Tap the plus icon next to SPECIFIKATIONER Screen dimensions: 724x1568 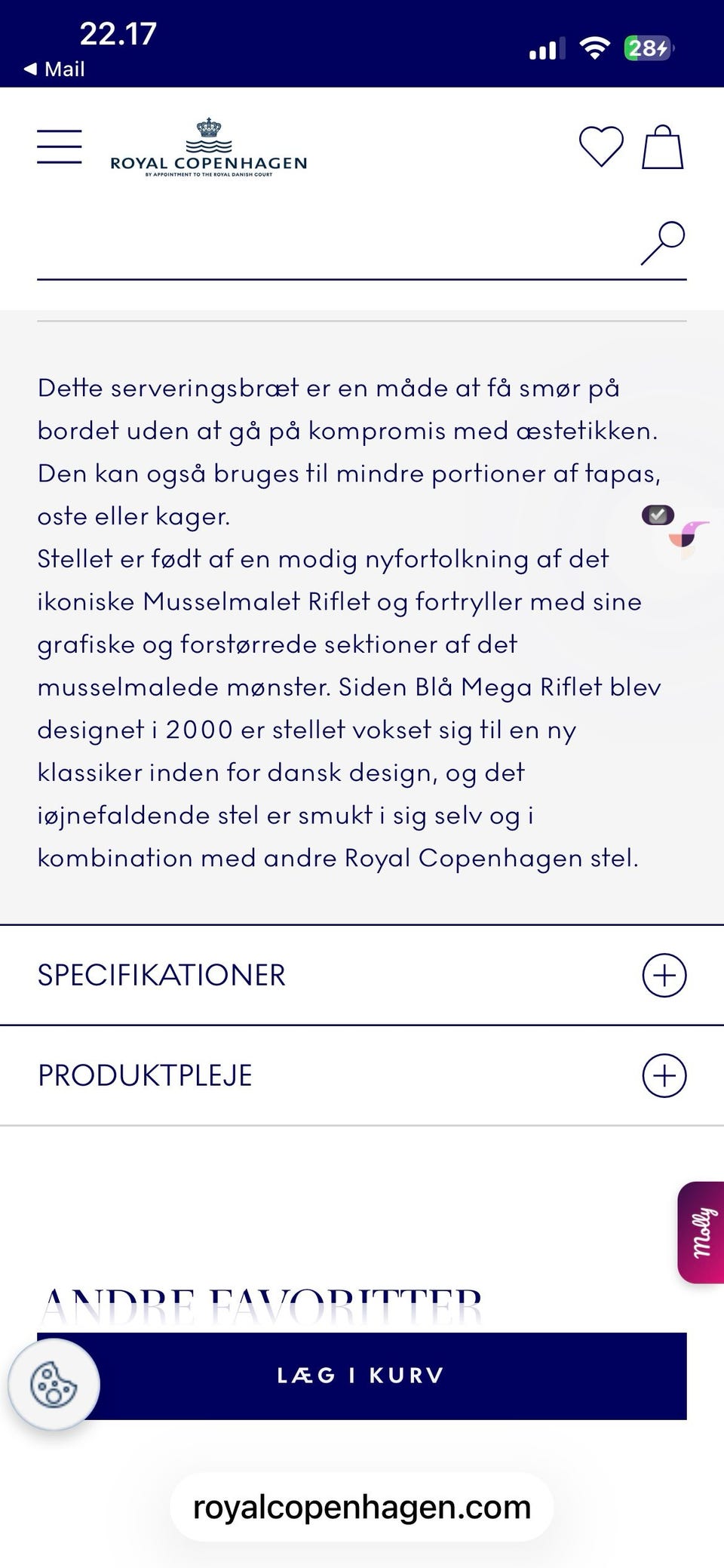[664, 975]
